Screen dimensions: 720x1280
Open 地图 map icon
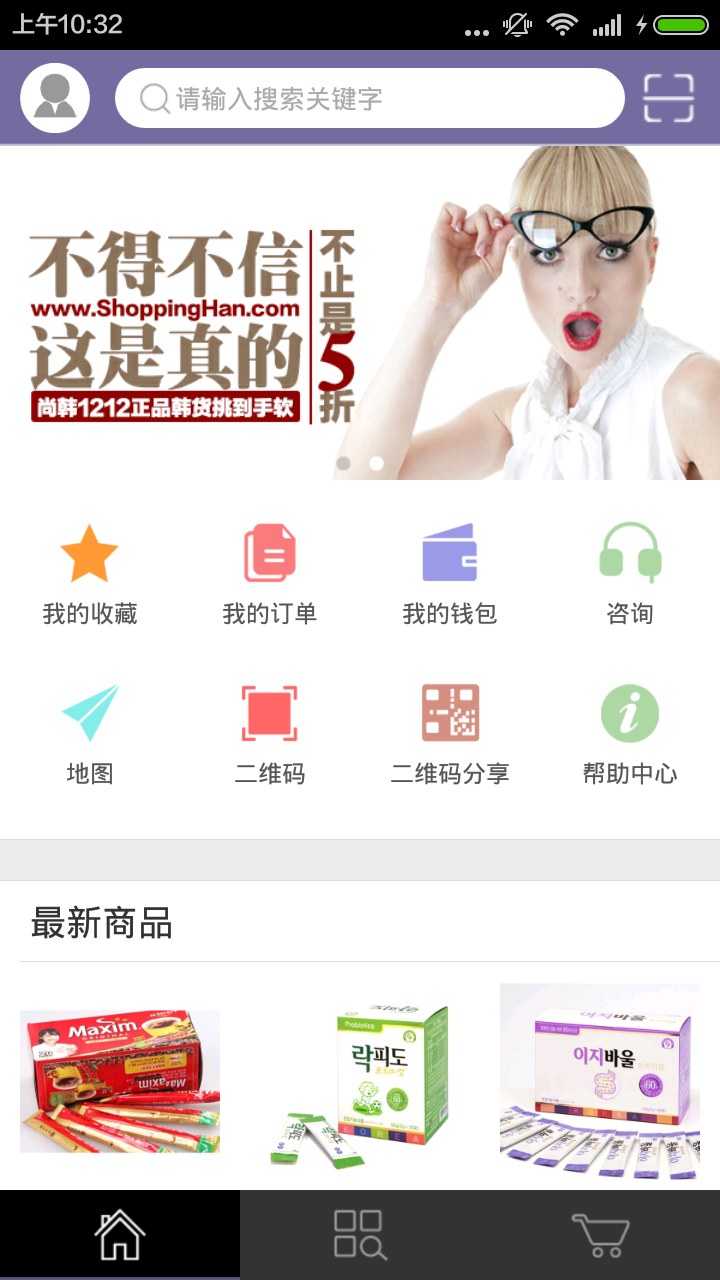(90, 712)
